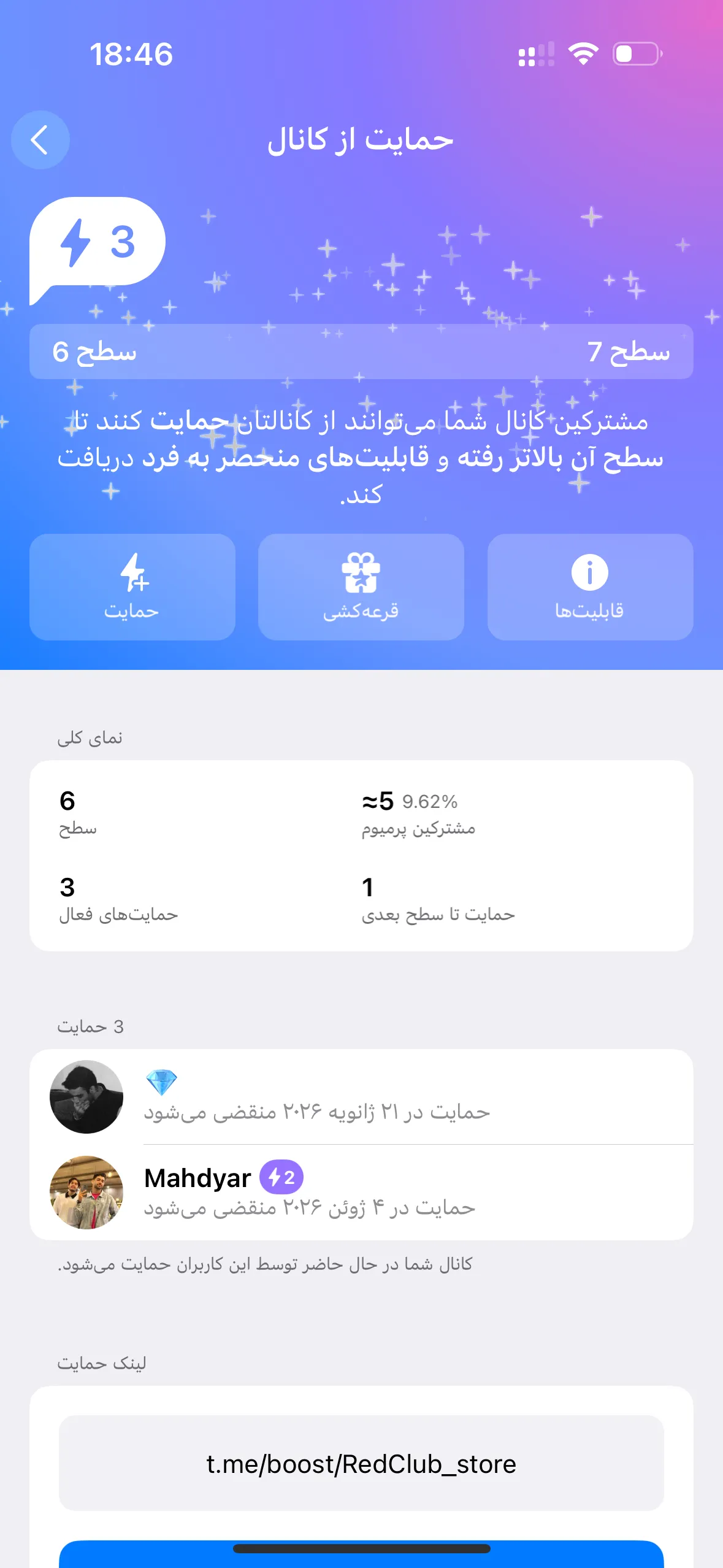Open Mahdyar's booster row
The image size is (723, 1568).
tap(361, 1192)
